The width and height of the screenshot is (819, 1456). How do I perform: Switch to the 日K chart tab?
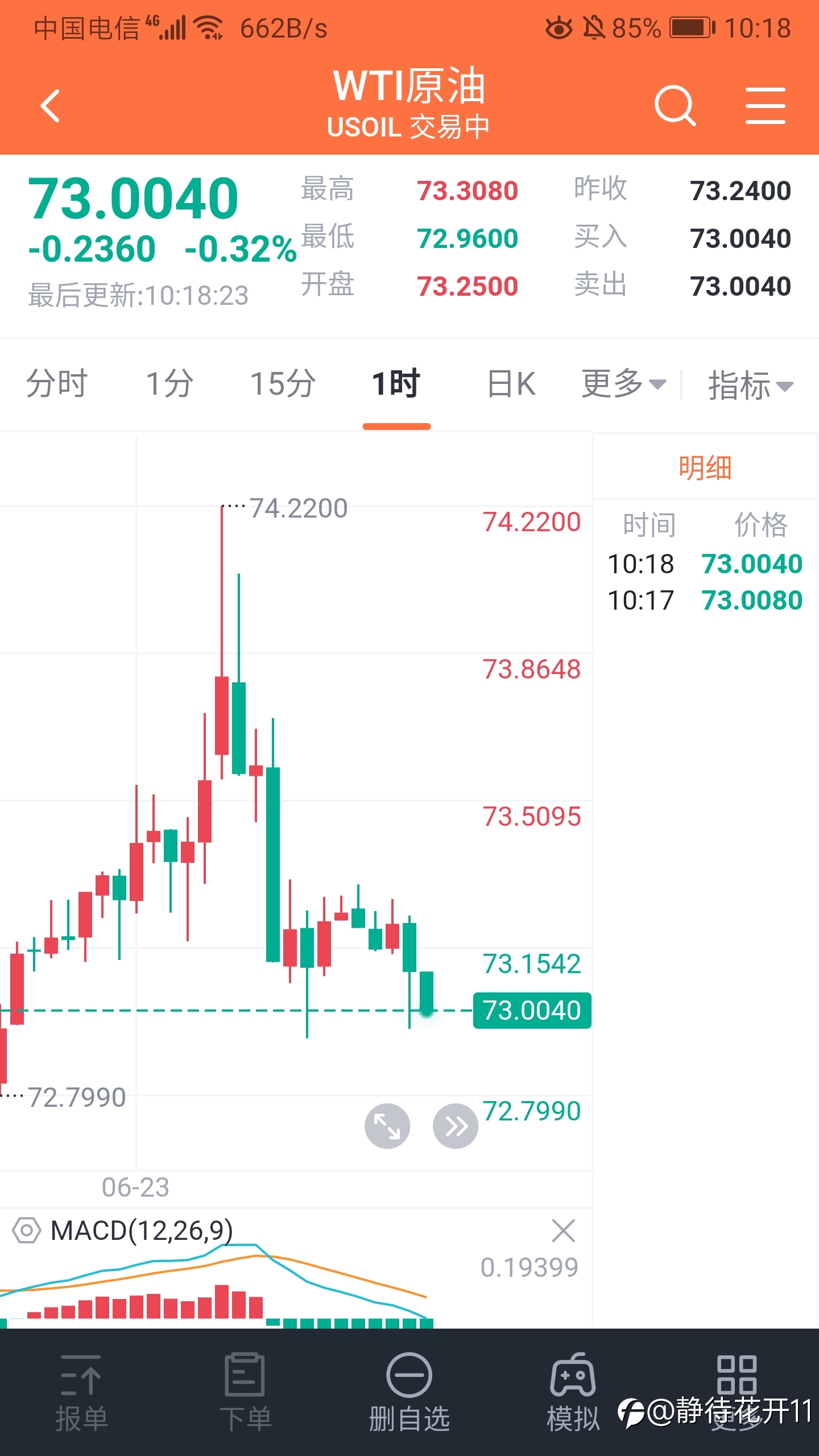coord(511,383)
